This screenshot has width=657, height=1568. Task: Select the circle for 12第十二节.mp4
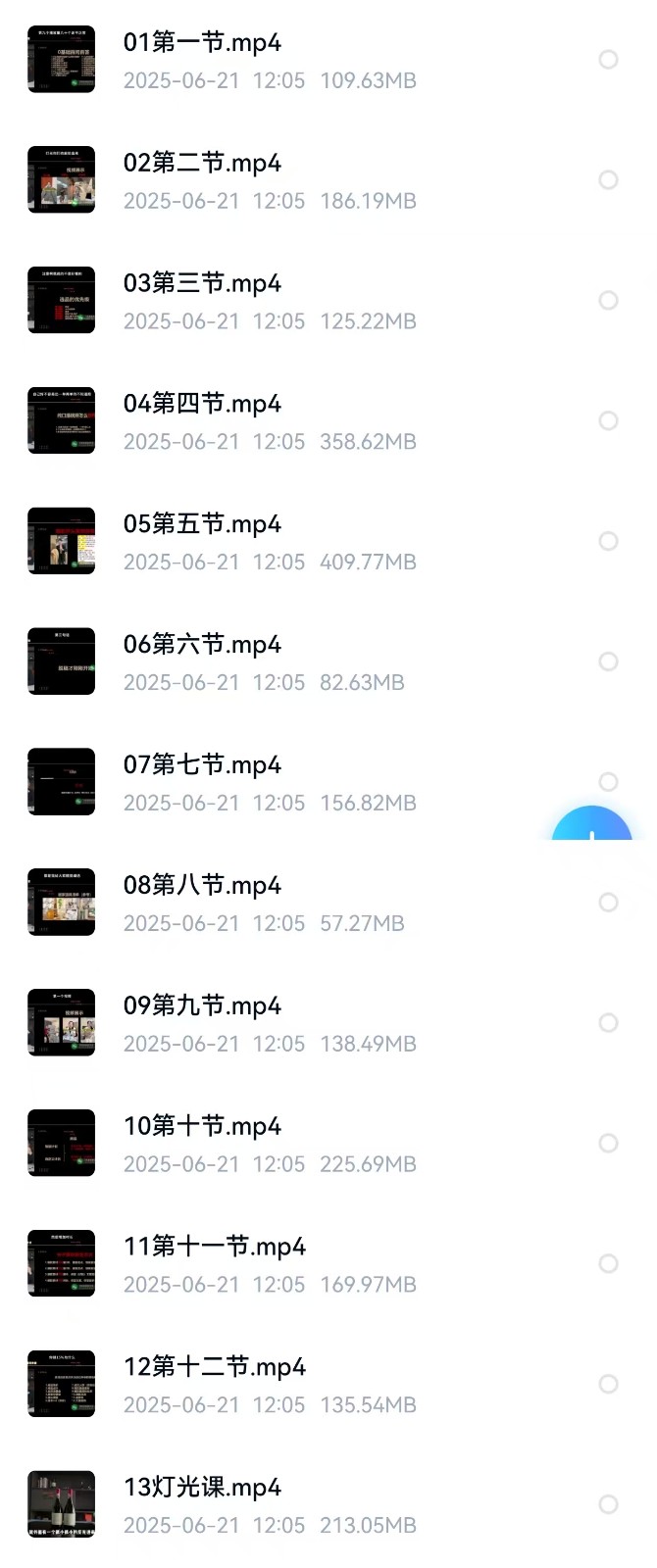(x=608, y=1384)
